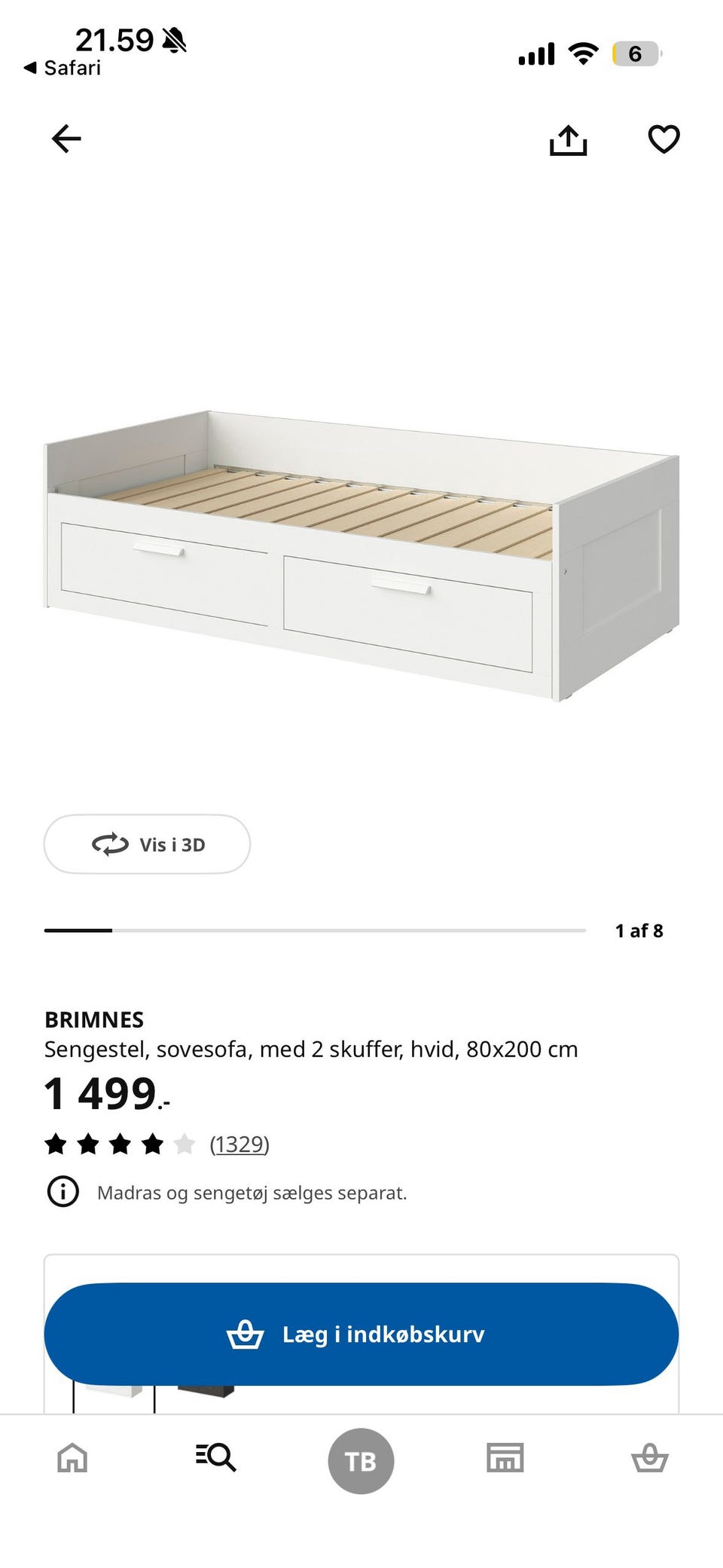723x1568 pixels.
Task: Activate the Vis i 3D view
Action: pos(147,845)
